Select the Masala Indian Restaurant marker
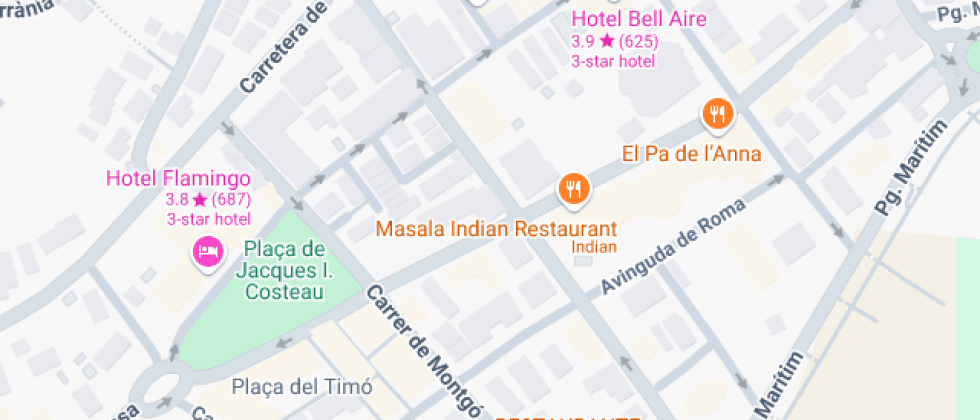The width and height of the screenshot is (980, 420). [573, 188]
